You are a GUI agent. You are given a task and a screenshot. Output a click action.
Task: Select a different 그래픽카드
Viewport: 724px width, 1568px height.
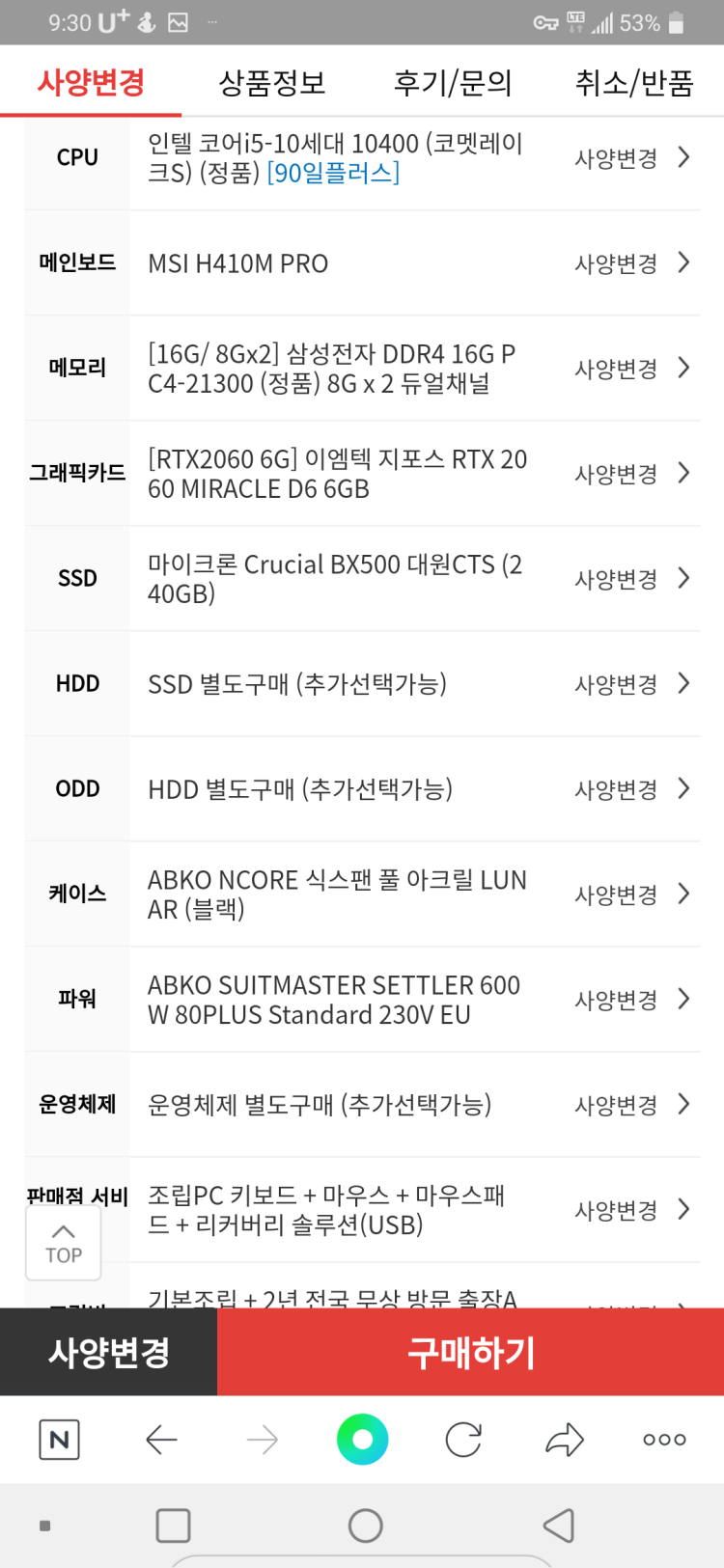631,474
